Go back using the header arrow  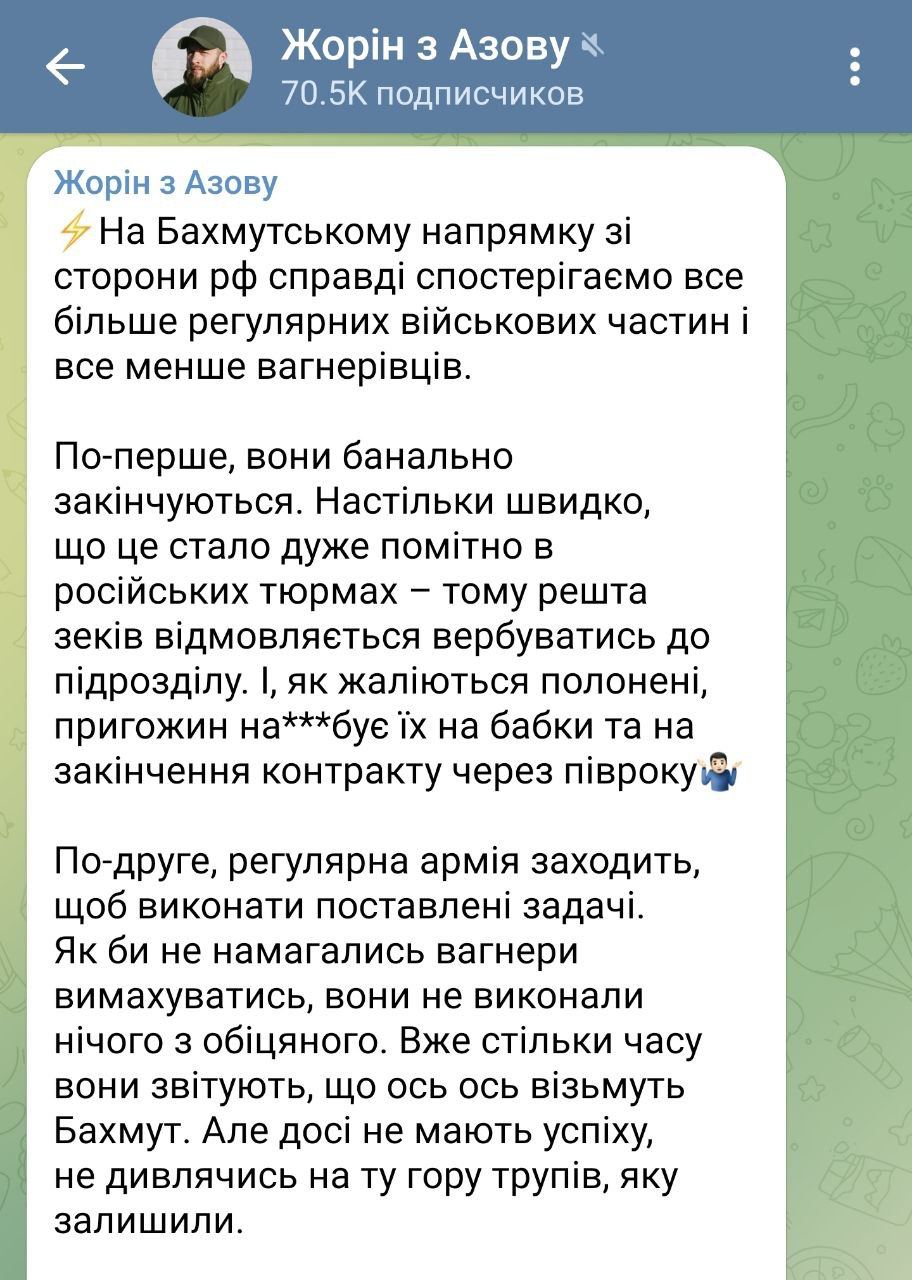pos(65,67)
